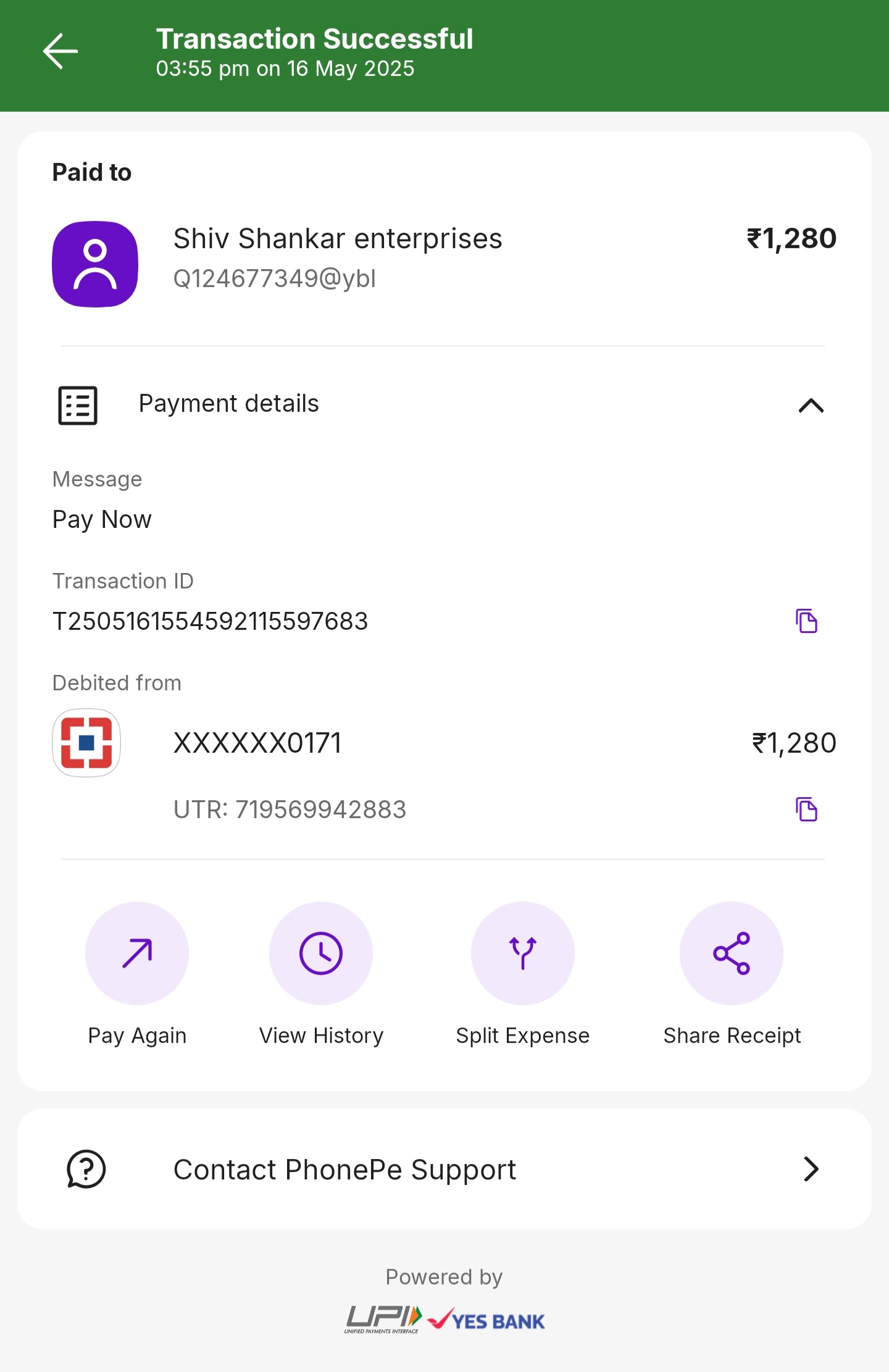Open Contact PhonePe Support
889x1372 pixels.
pos(444,1169)
